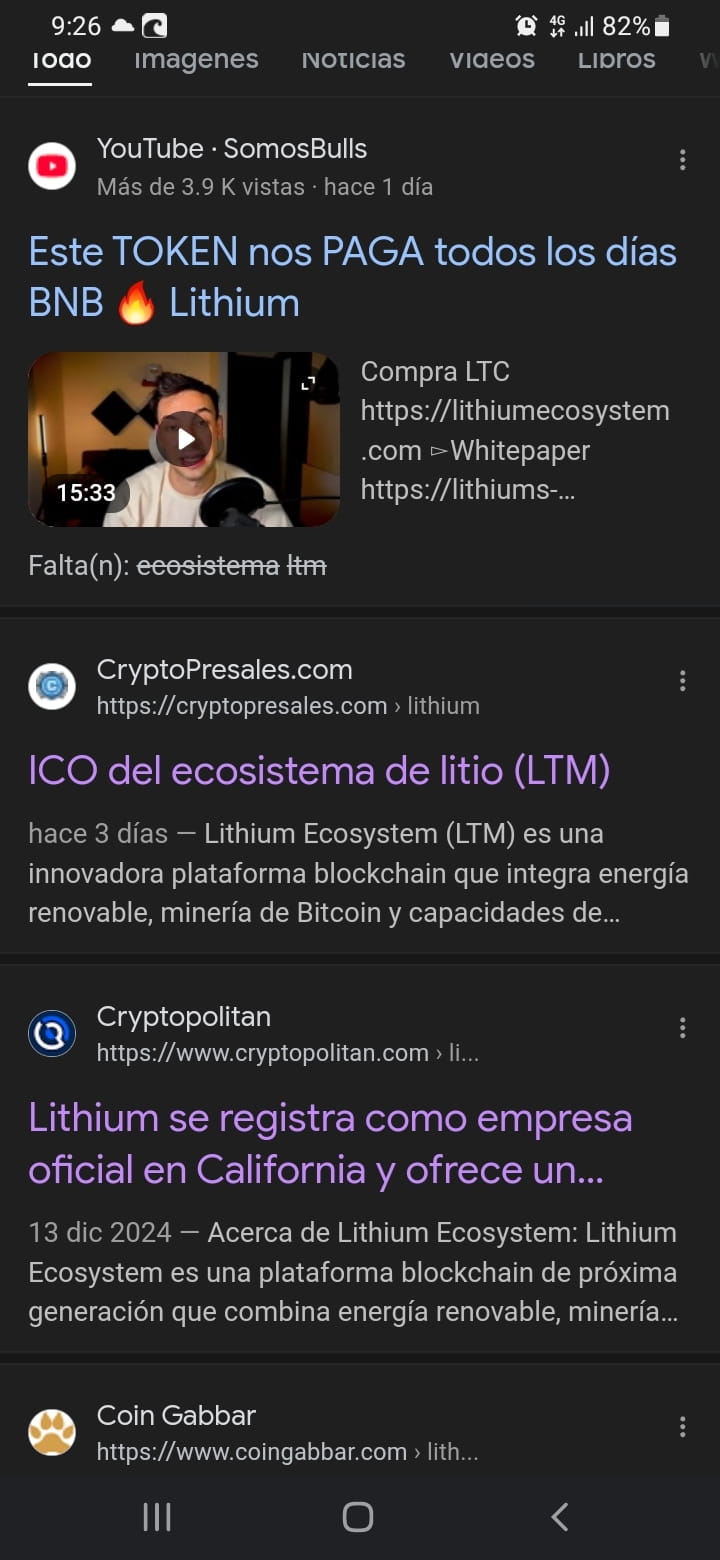Screen dimensions: 720x1560
Task: Open 'ICO del ecosistema de litio (LTM)' result
Action: [x=319, y=771]
